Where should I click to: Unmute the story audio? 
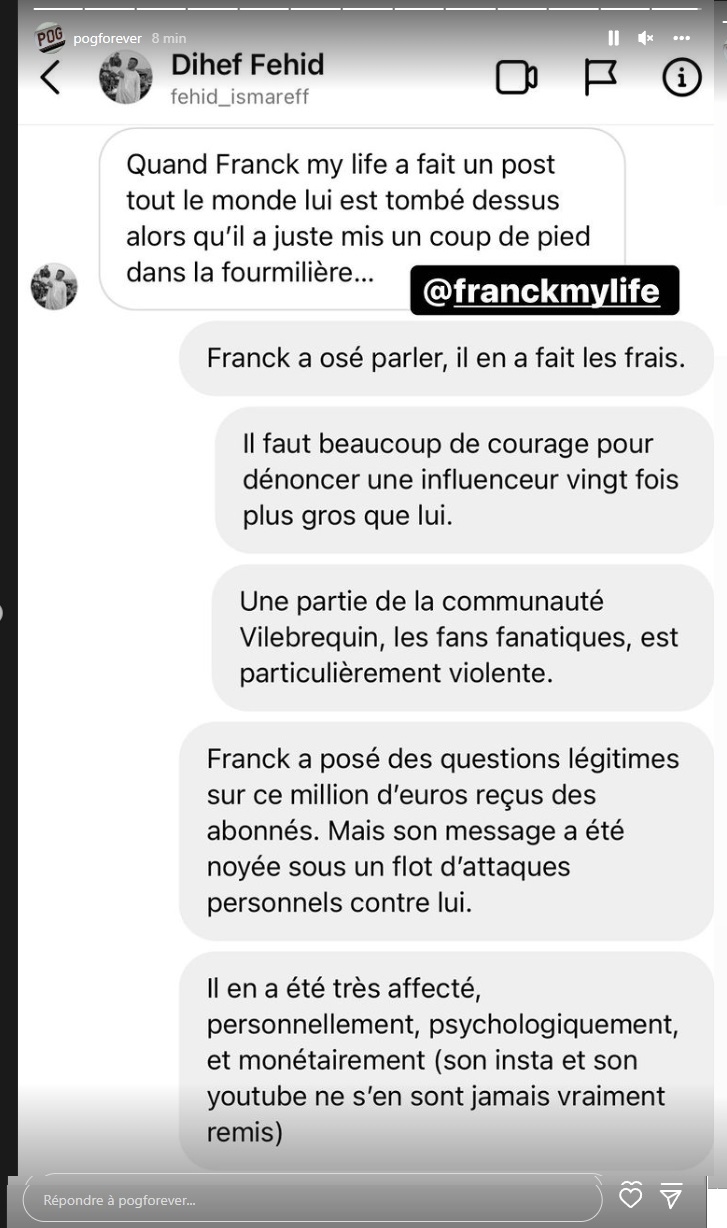(645, 38)
